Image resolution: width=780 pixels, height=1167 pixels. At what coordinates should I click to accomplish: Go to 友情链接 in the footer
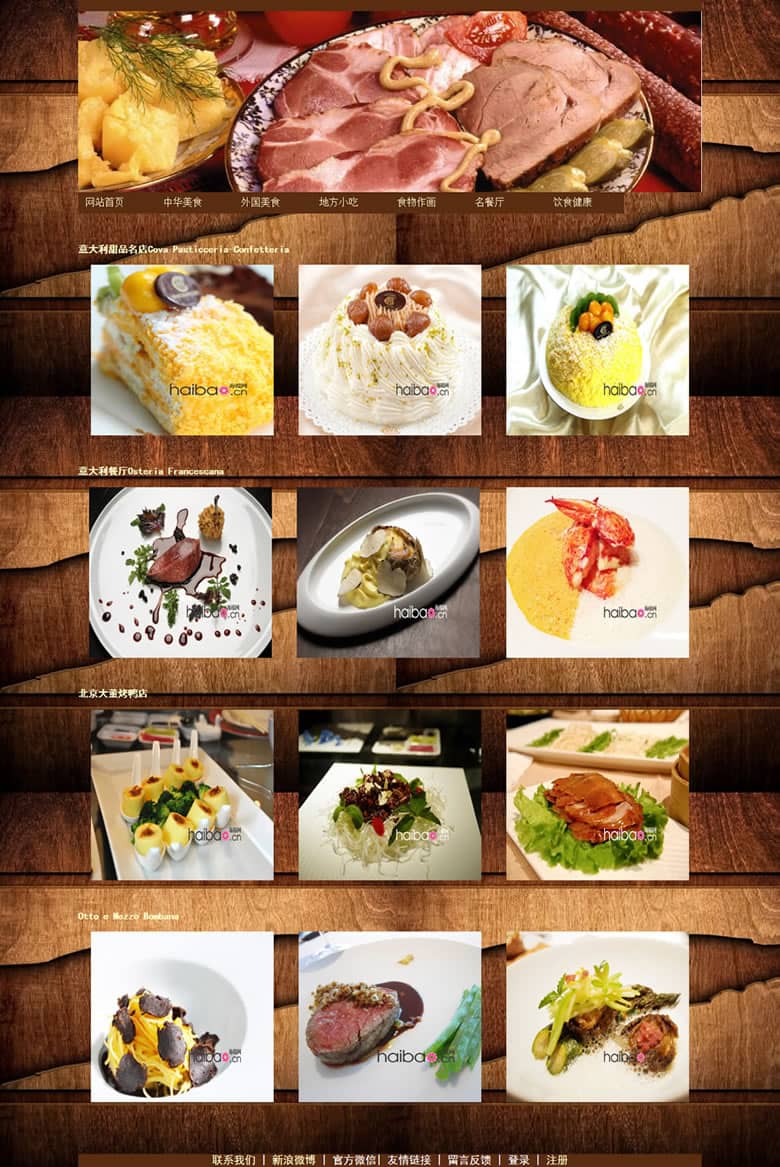point(409,1160)
